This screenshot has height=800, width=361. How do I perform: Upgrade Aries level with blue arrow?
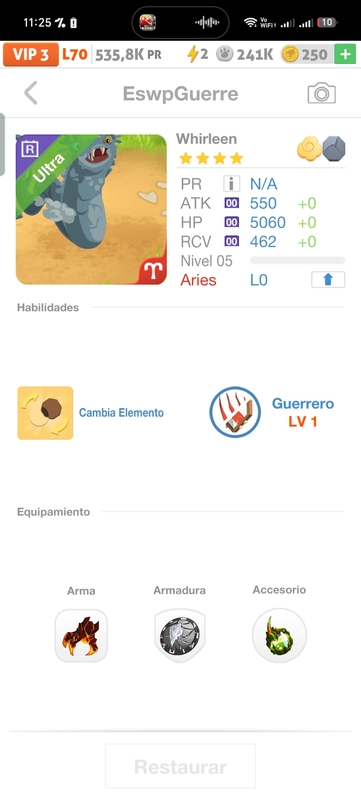[328, 280]
